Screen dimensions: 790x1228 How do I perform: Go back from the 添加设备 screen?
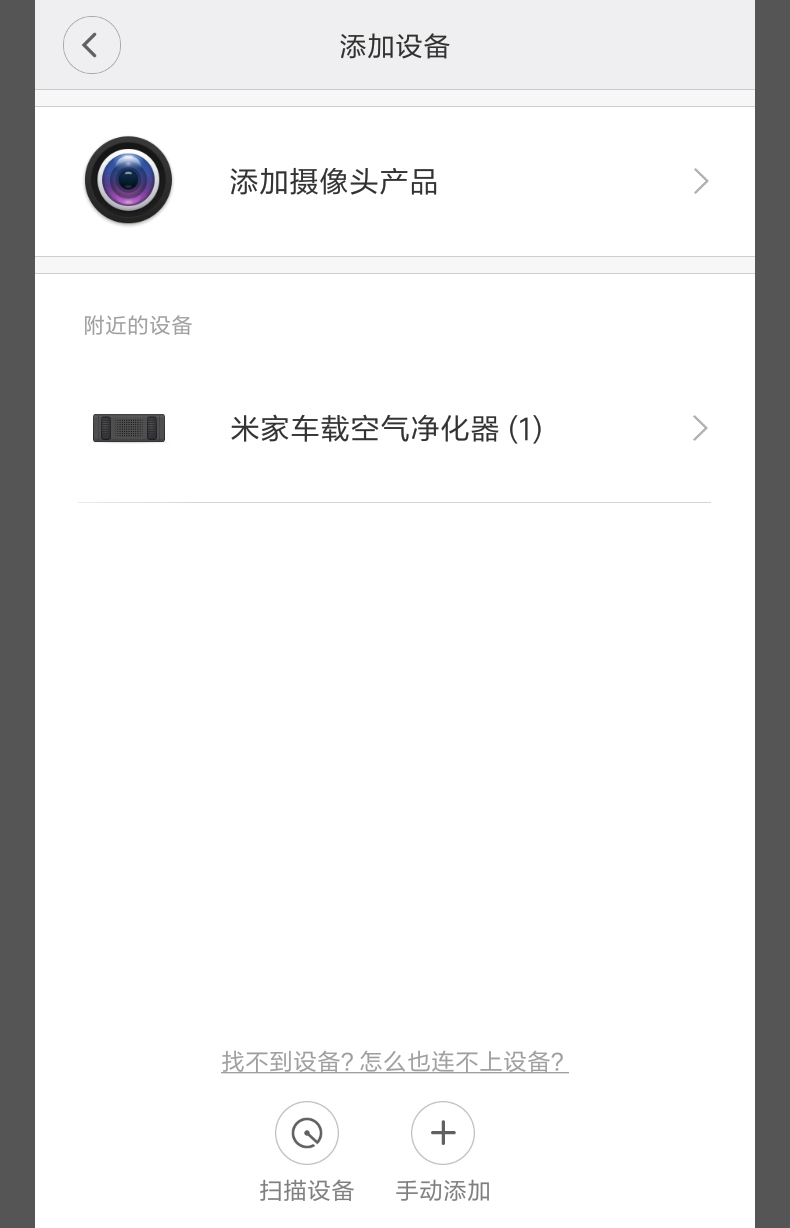tap(92, 45)
